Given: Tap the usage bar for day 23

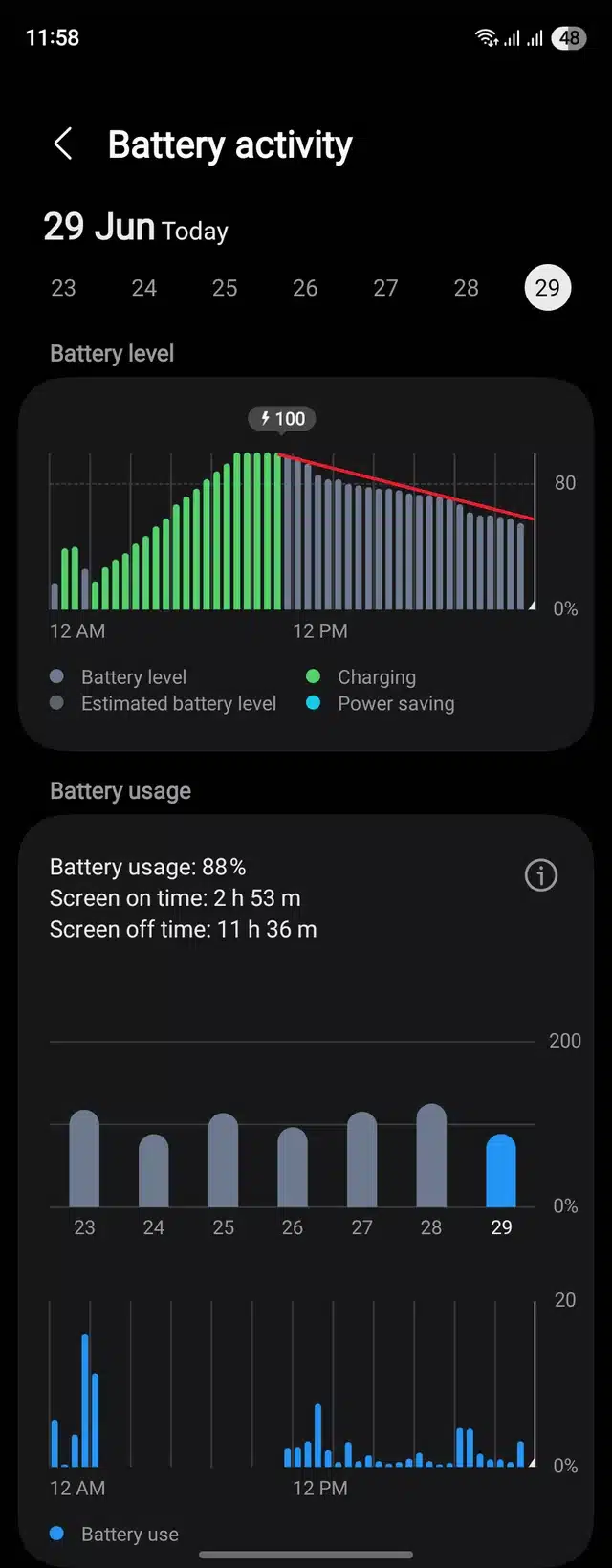Looking at the screenshot, I should point(84,1159).
